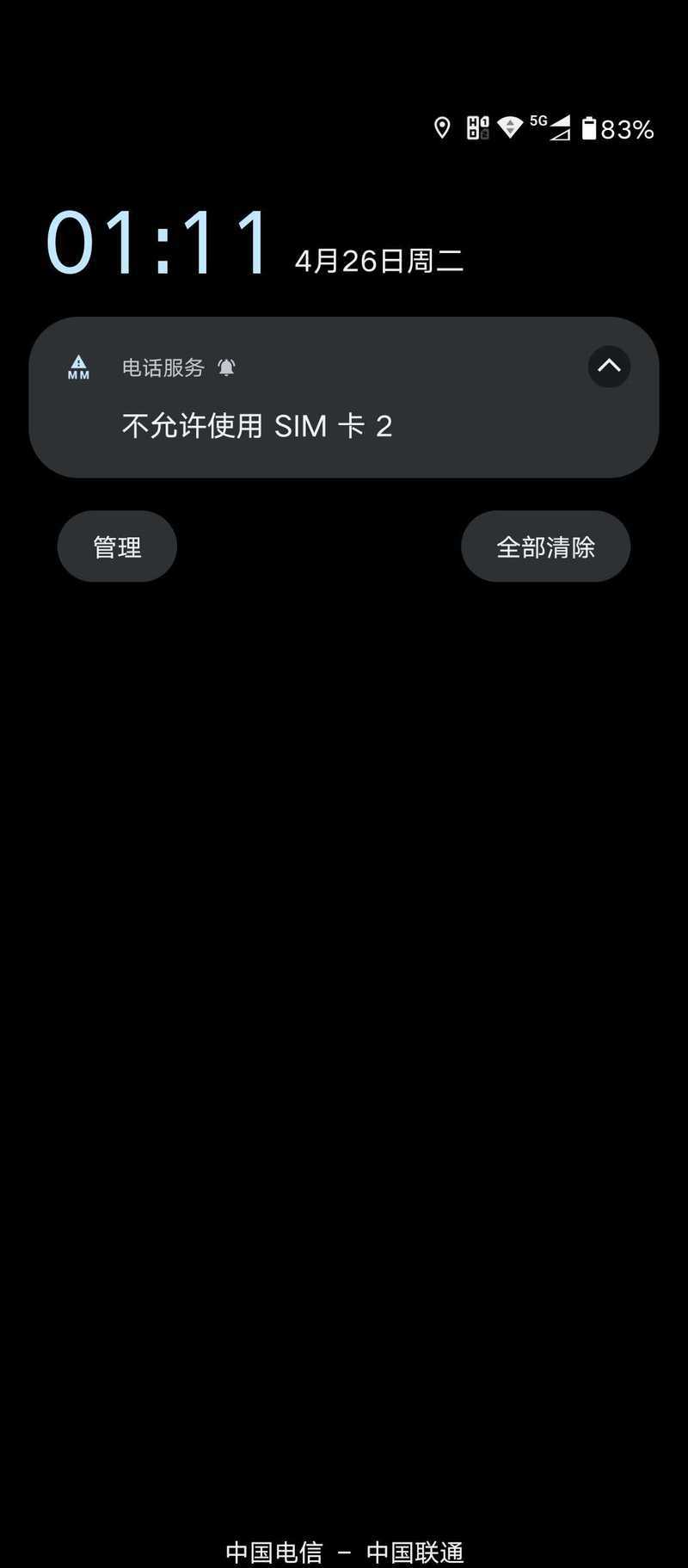Collapse the 电话服务 notification with the chevron
This screenshot has height=1568, width=688.
[x=609, y=367]
